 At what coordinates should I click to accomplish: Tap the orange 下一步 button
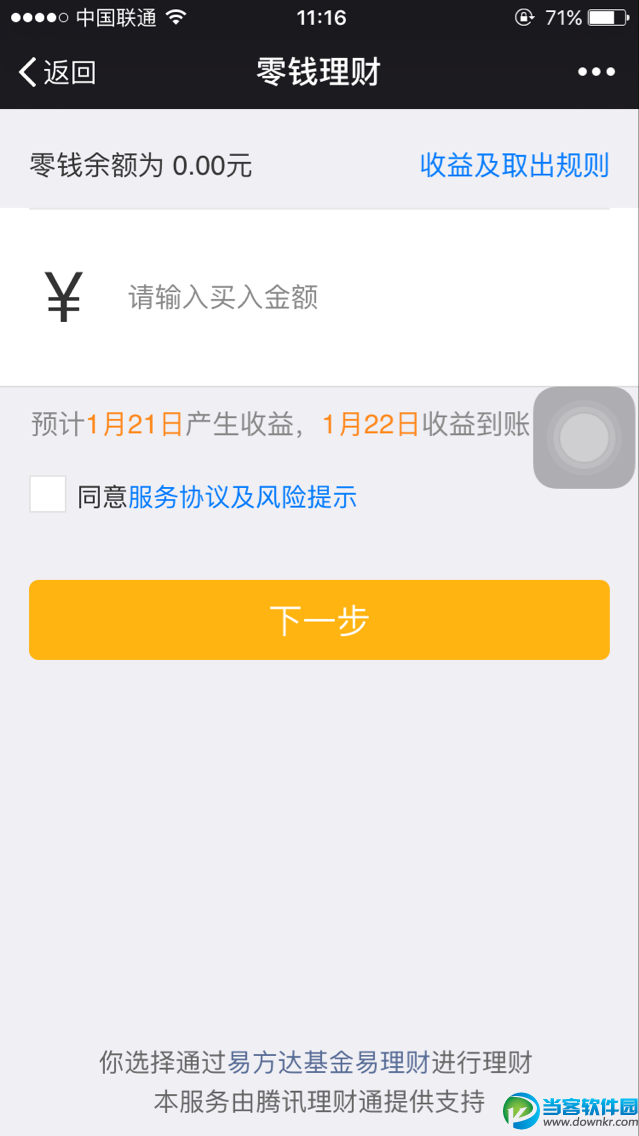(x=319, y=620)
